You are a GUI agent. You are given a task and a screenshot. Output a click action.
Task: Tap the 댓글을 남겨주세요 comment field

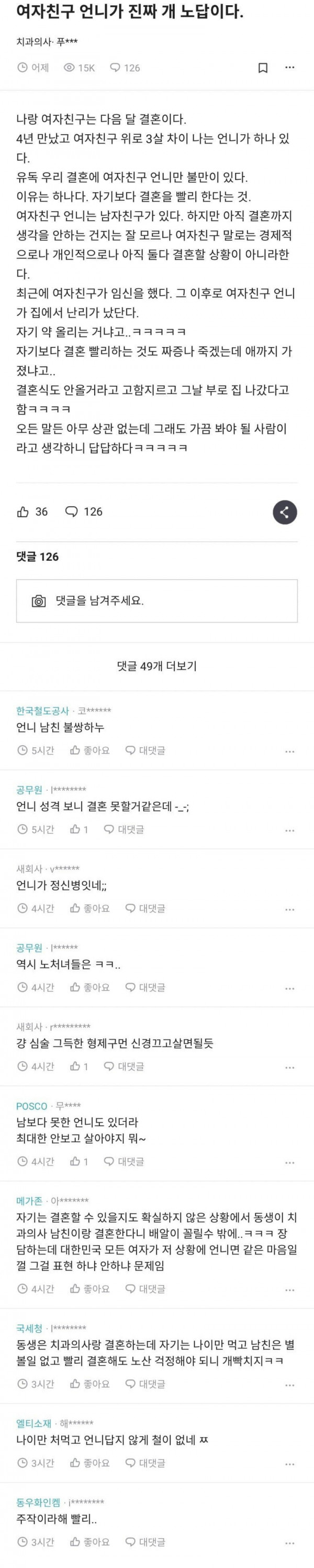tap(156, 601)
